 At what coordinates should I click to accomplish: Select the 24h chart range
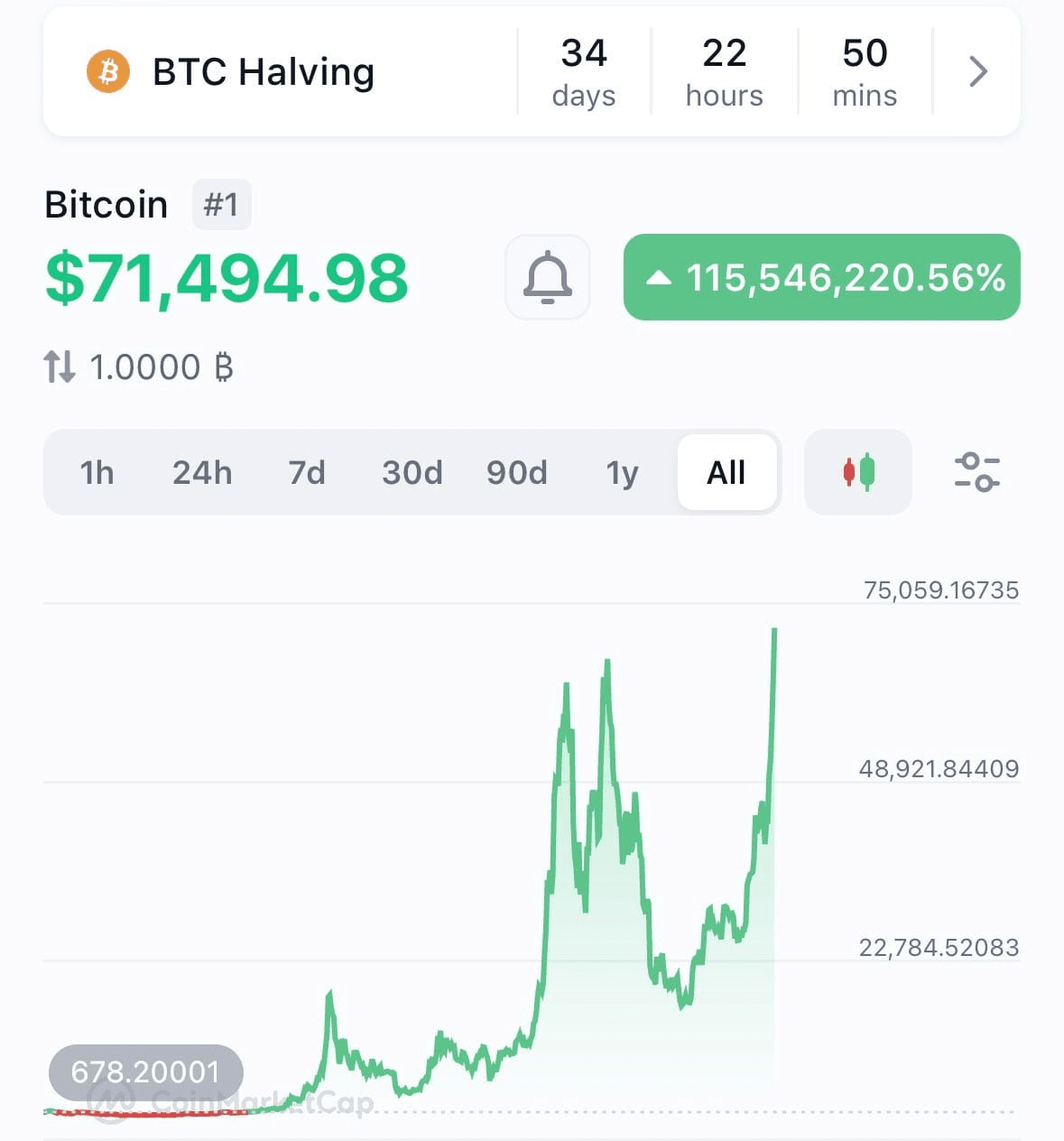(202, 472)
